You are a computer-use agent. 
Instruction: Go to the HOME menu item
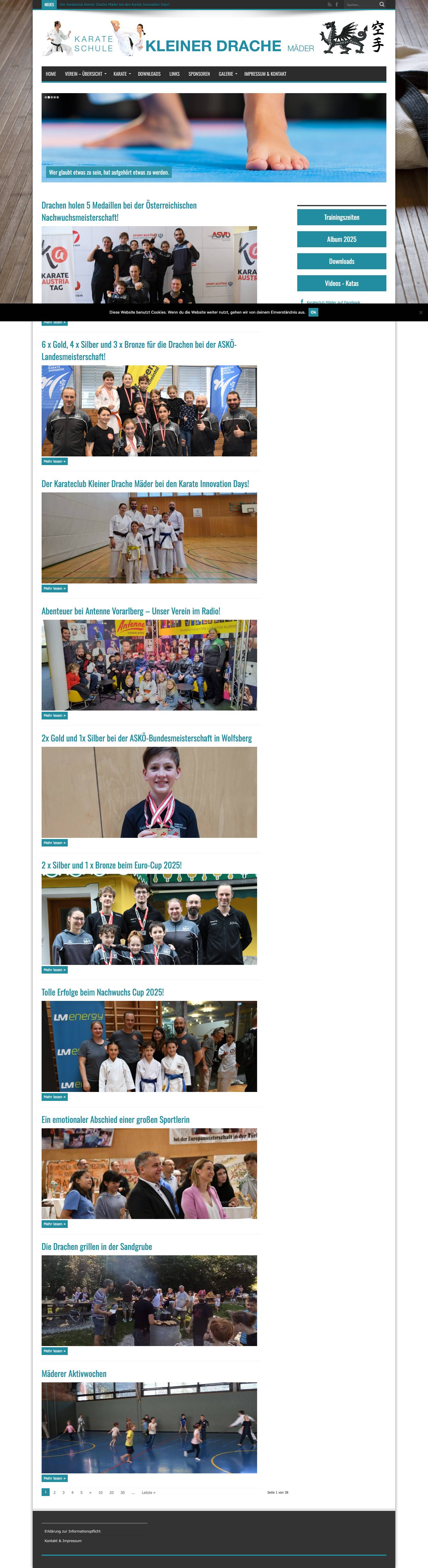click(x=51, y=74)
